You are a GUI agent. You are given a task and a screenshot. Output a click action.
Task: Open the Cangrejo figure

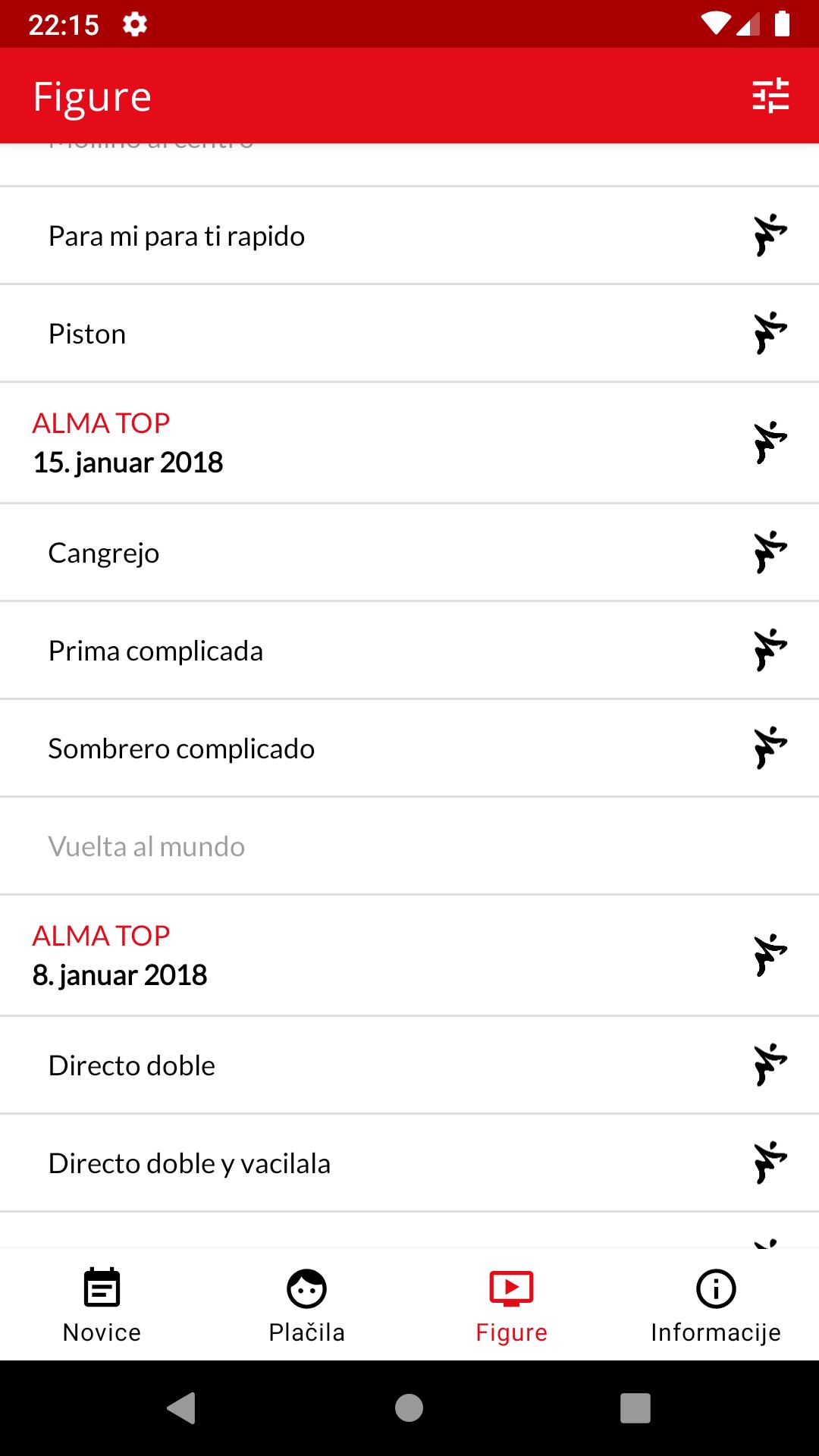pos(409,553)
